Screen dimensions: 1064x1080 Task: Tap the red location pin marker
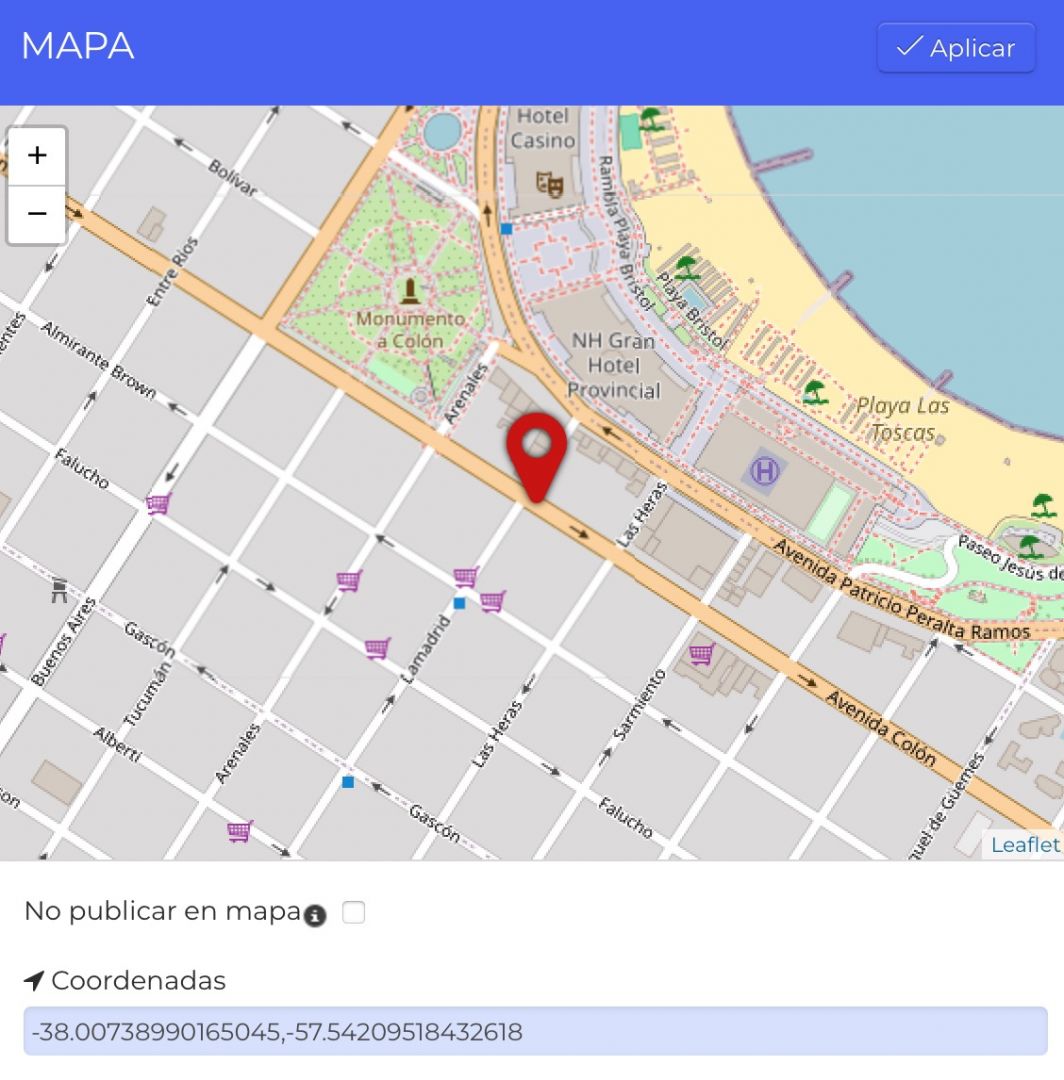537,452
